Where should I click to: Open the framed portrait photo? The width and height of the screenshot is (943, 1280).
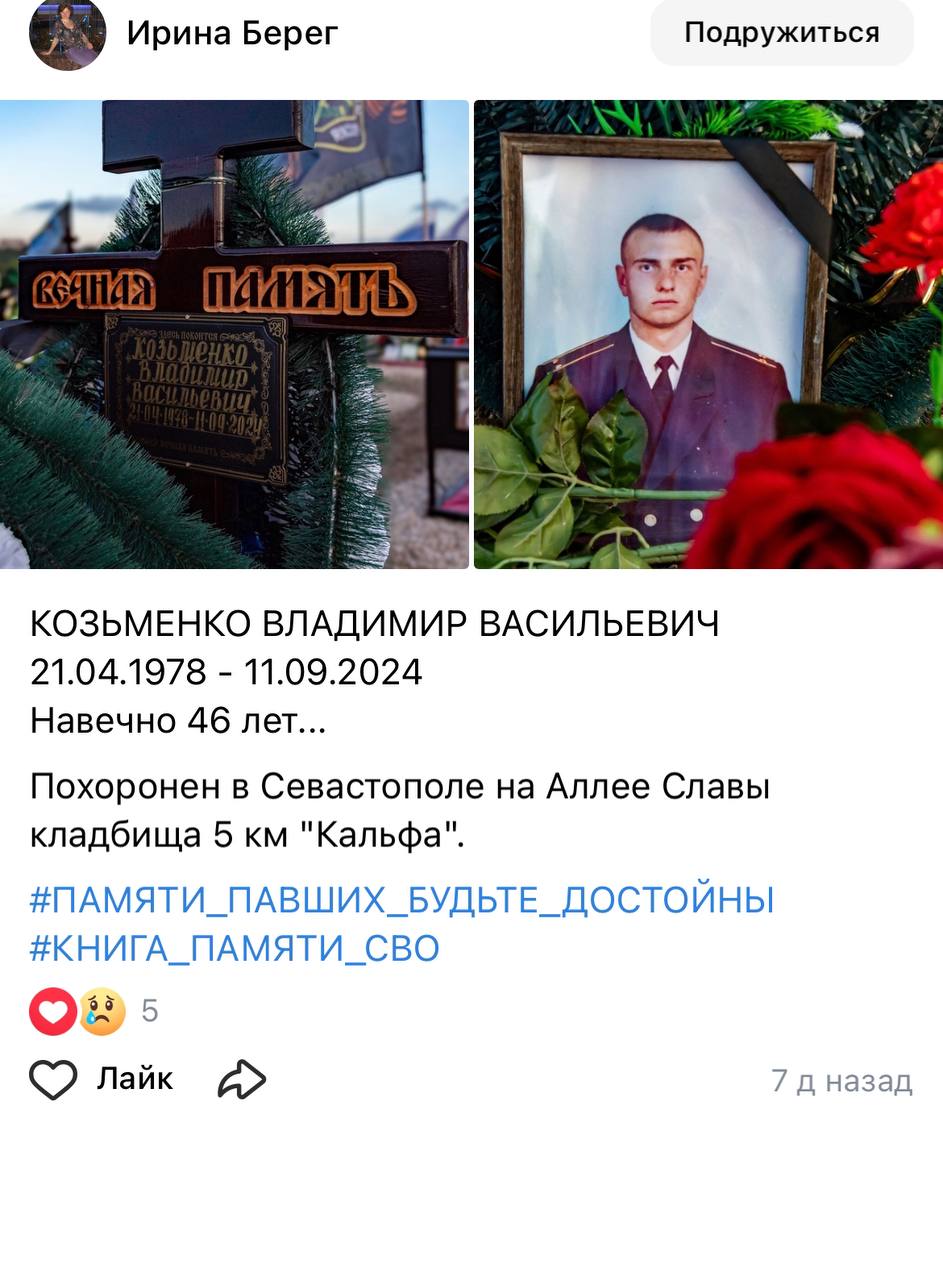click(x=708, y=334)
